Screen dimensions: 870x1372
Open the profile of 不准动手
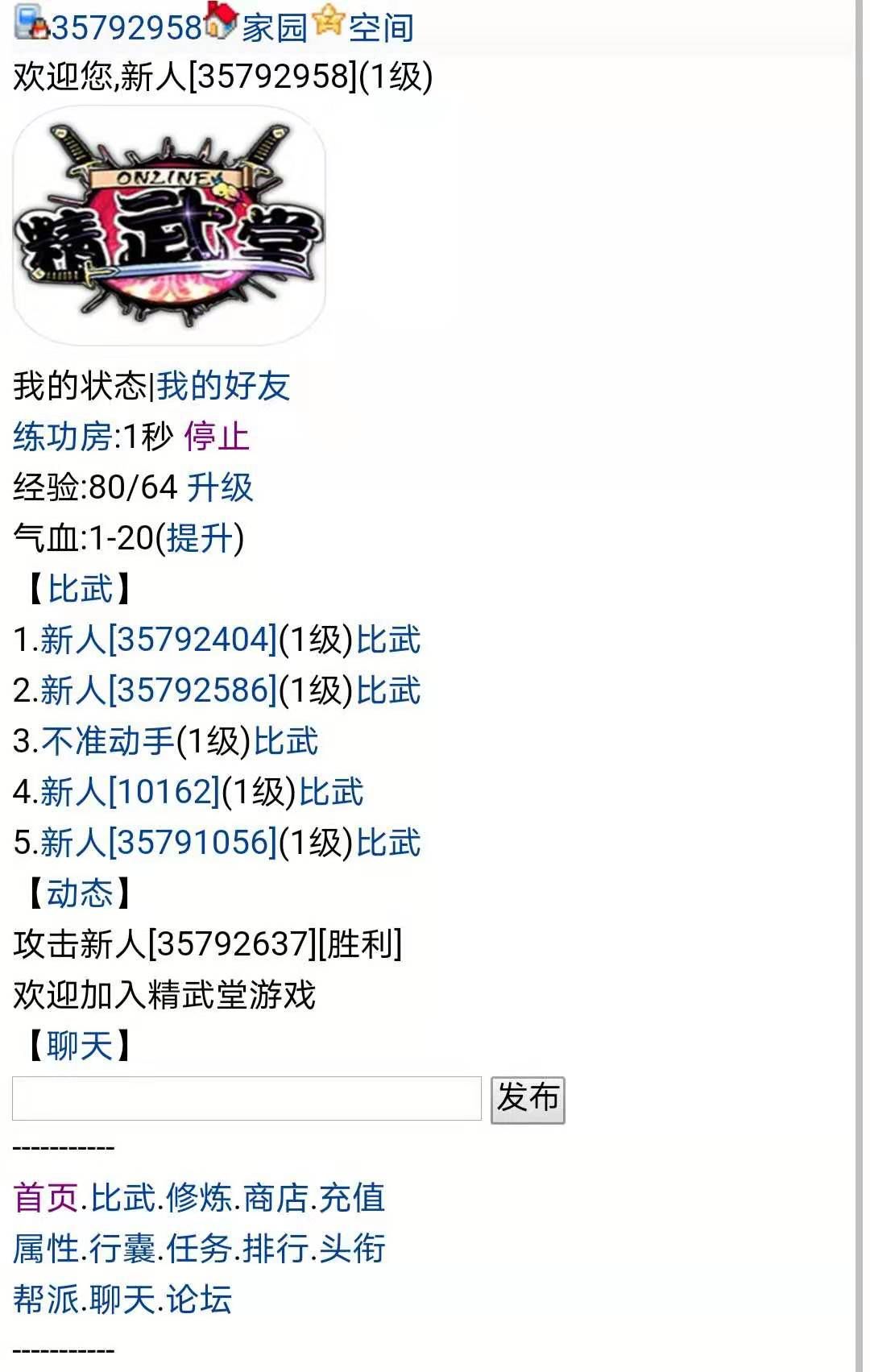107,741
